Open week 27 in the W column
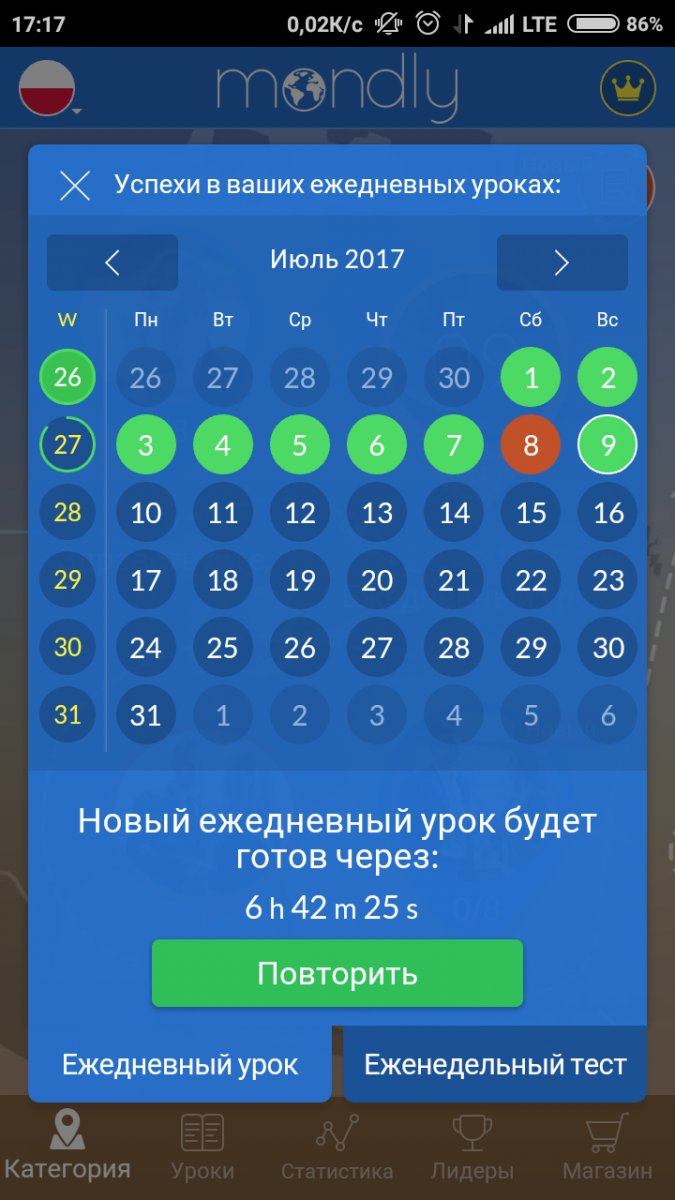 coord(67,445)
